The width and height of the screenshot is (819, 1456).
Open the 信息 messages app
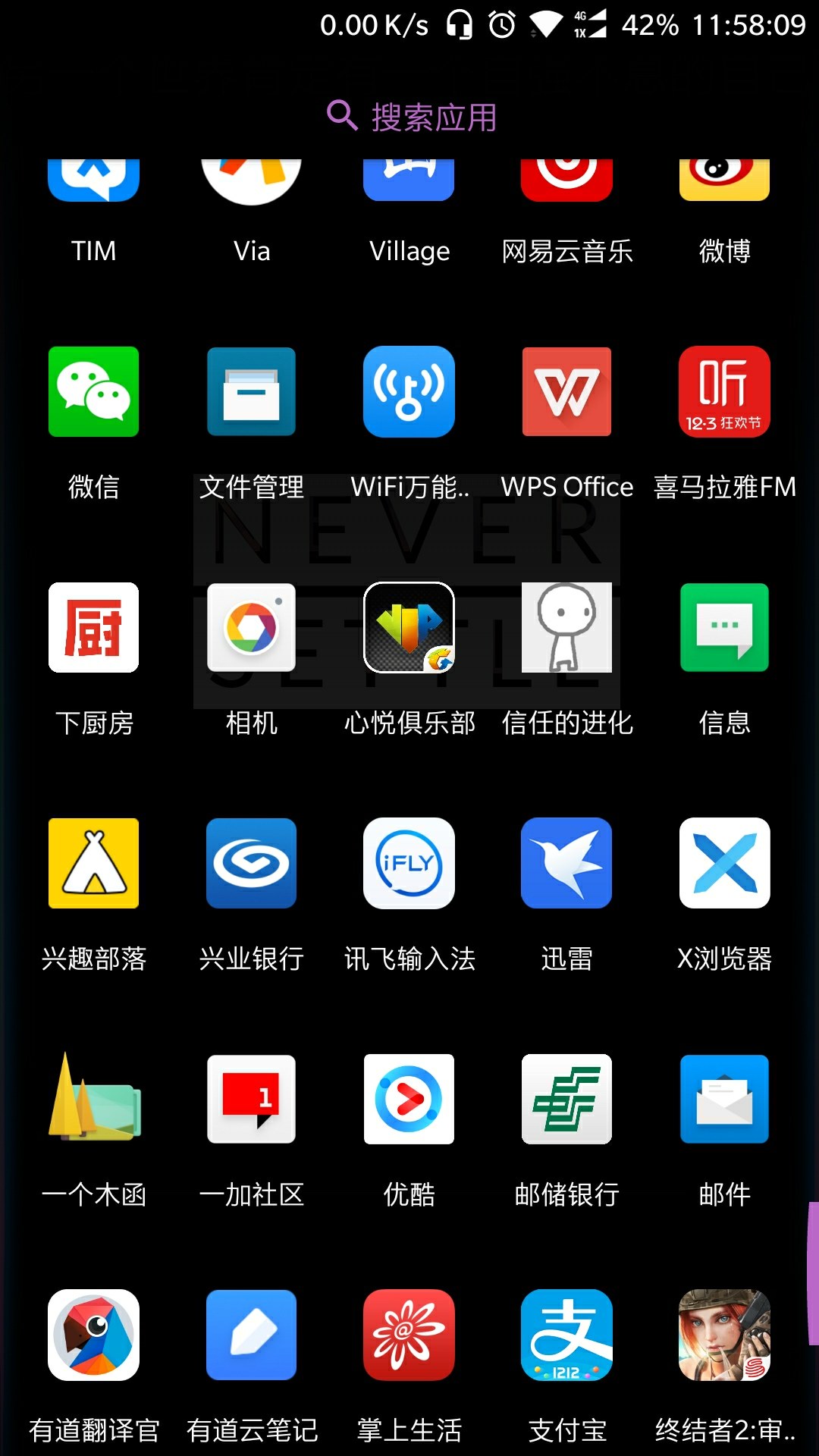pos(724,628)
